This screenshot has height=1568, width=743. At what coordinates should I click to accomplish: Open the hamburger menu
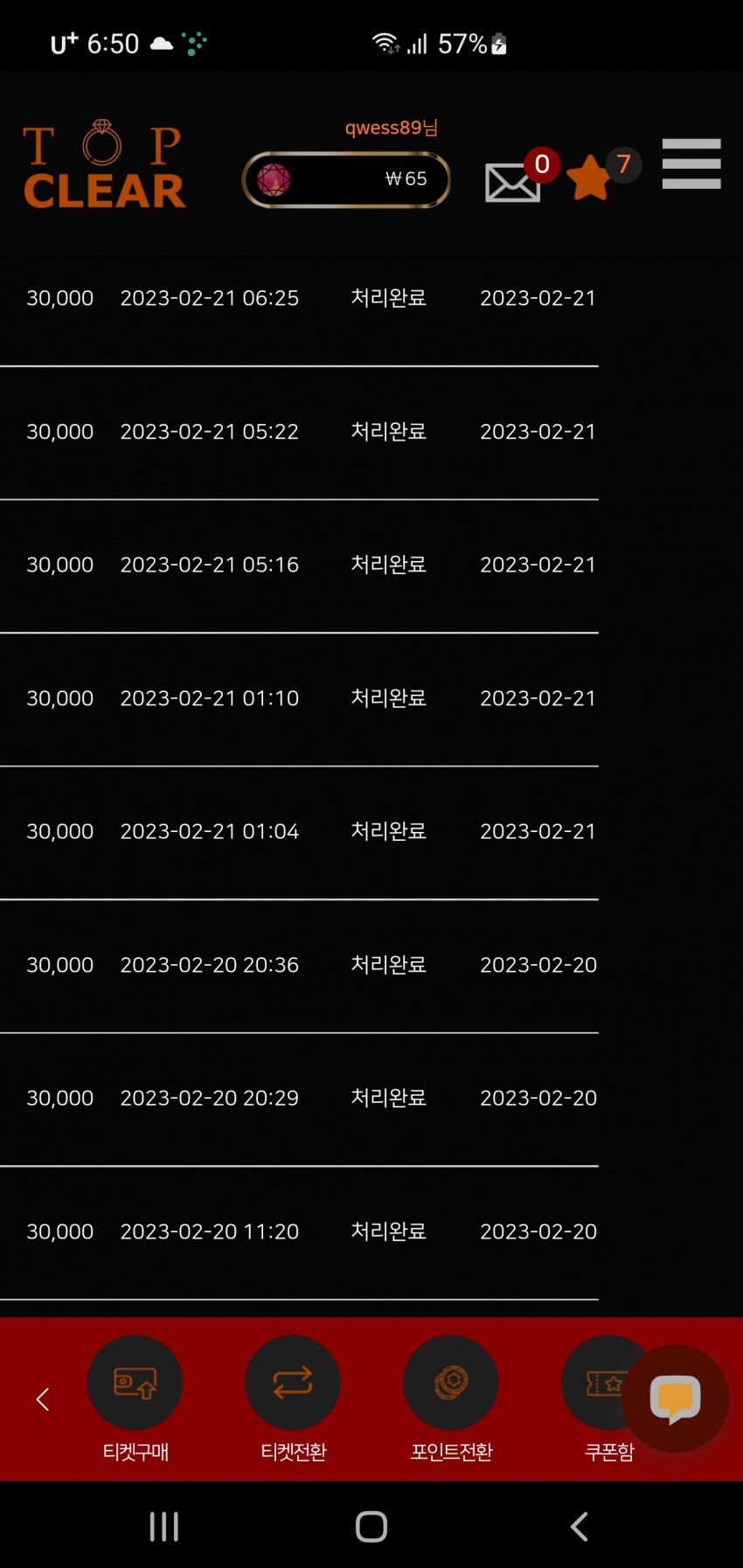click(691, 163)
